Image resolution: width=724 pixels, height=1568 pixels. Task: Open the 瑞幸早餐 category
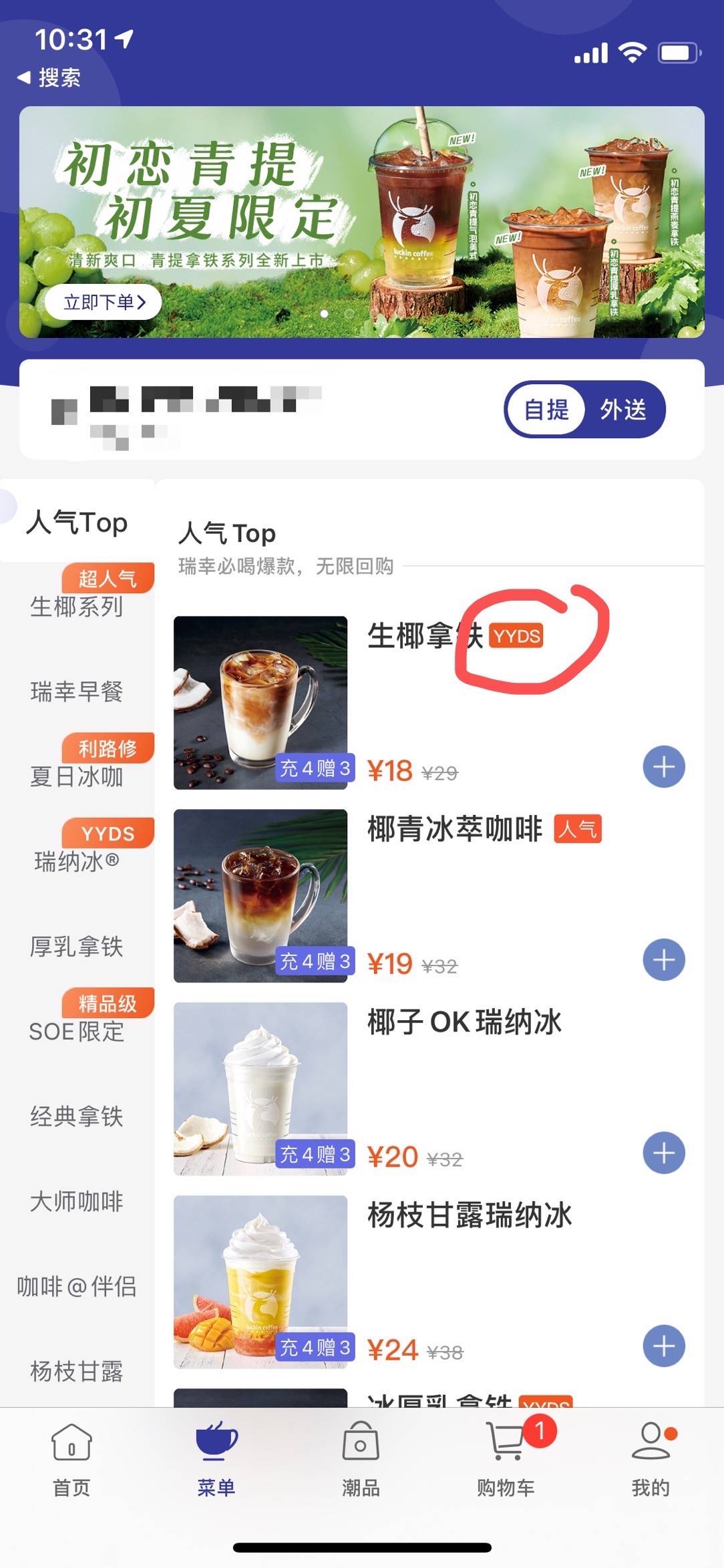point(77,691)
